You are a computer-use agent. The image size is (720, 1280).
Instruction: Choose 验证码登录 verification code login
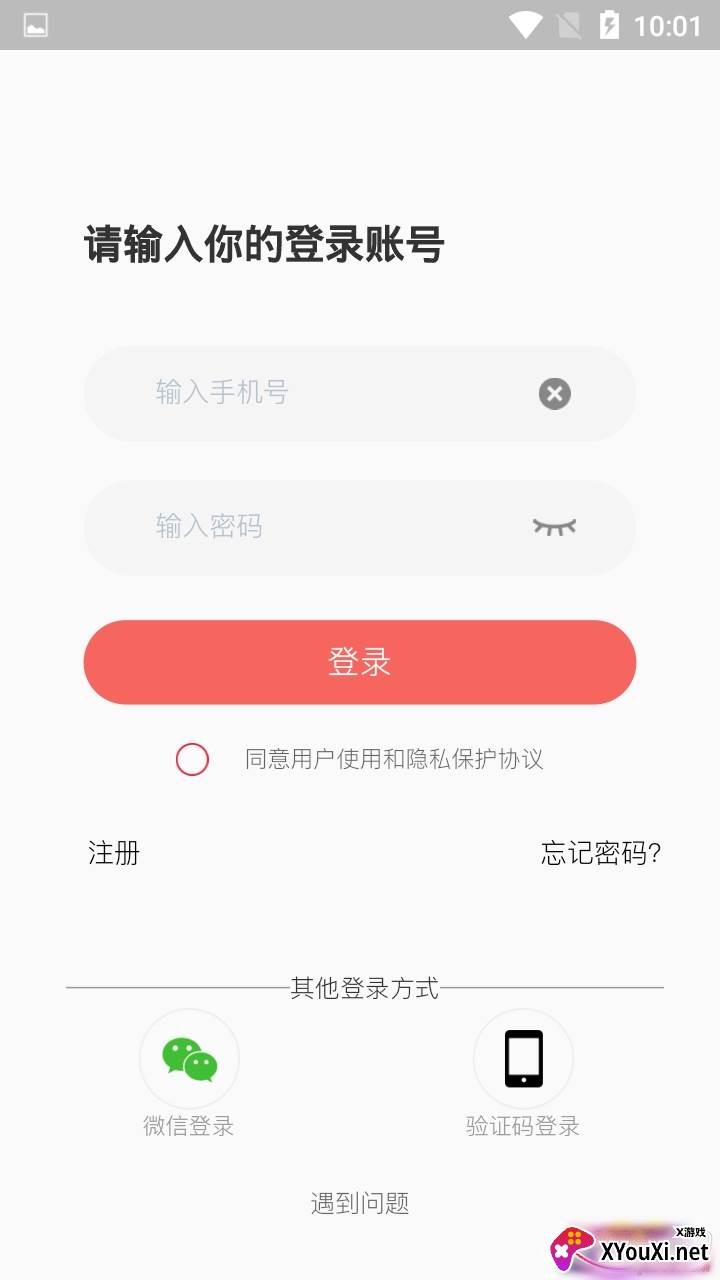coord(523,1073)
